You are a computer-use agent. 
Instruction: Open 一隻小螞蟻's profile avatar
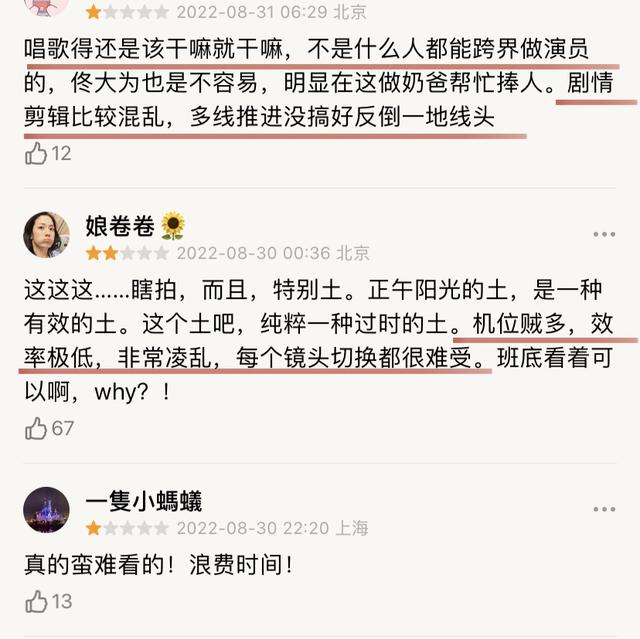click(46, 511)
